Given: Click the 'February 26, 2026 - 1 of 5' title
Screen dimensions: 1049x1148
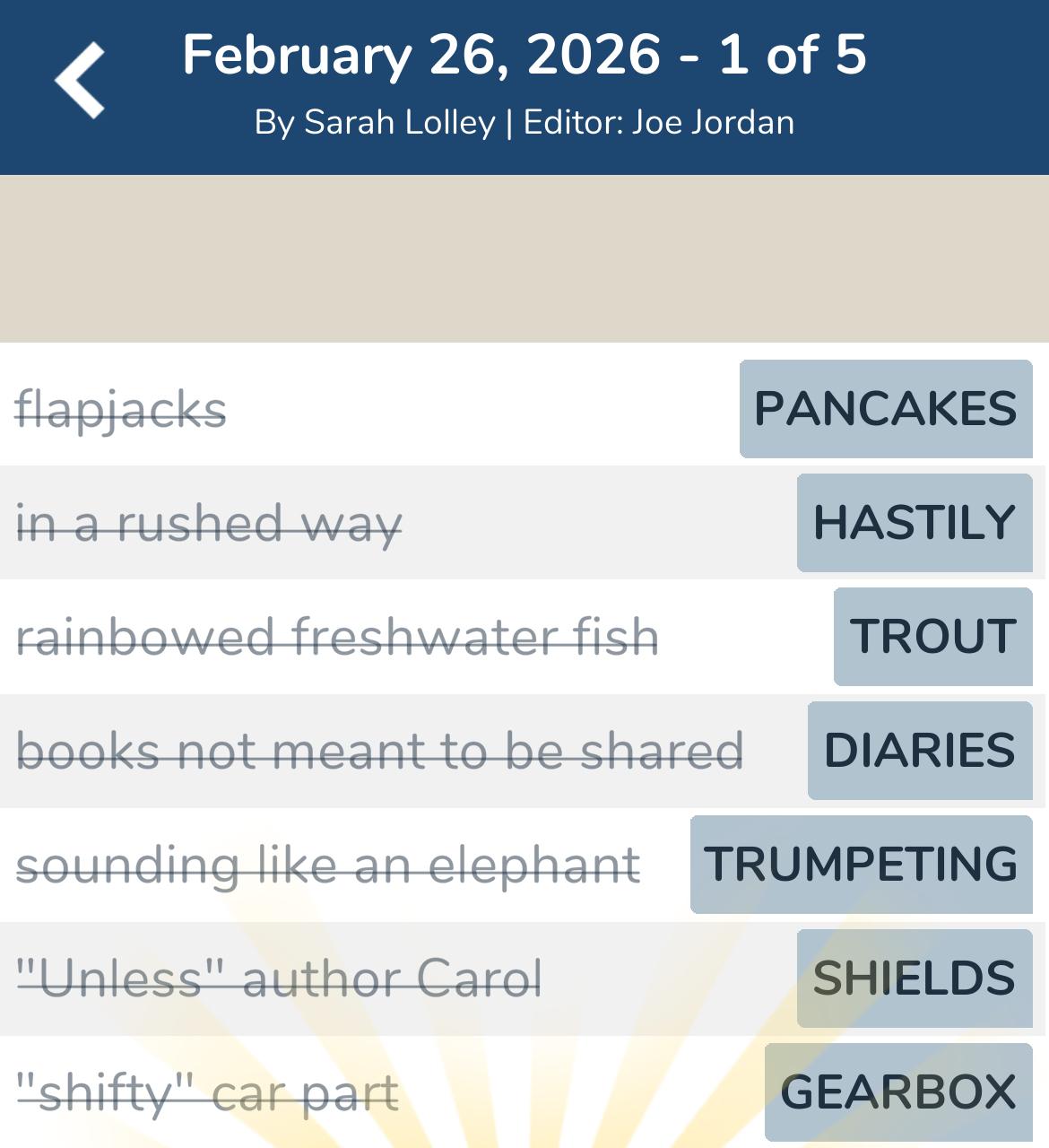Looking at the screenshot, I should tap(524, 56).
